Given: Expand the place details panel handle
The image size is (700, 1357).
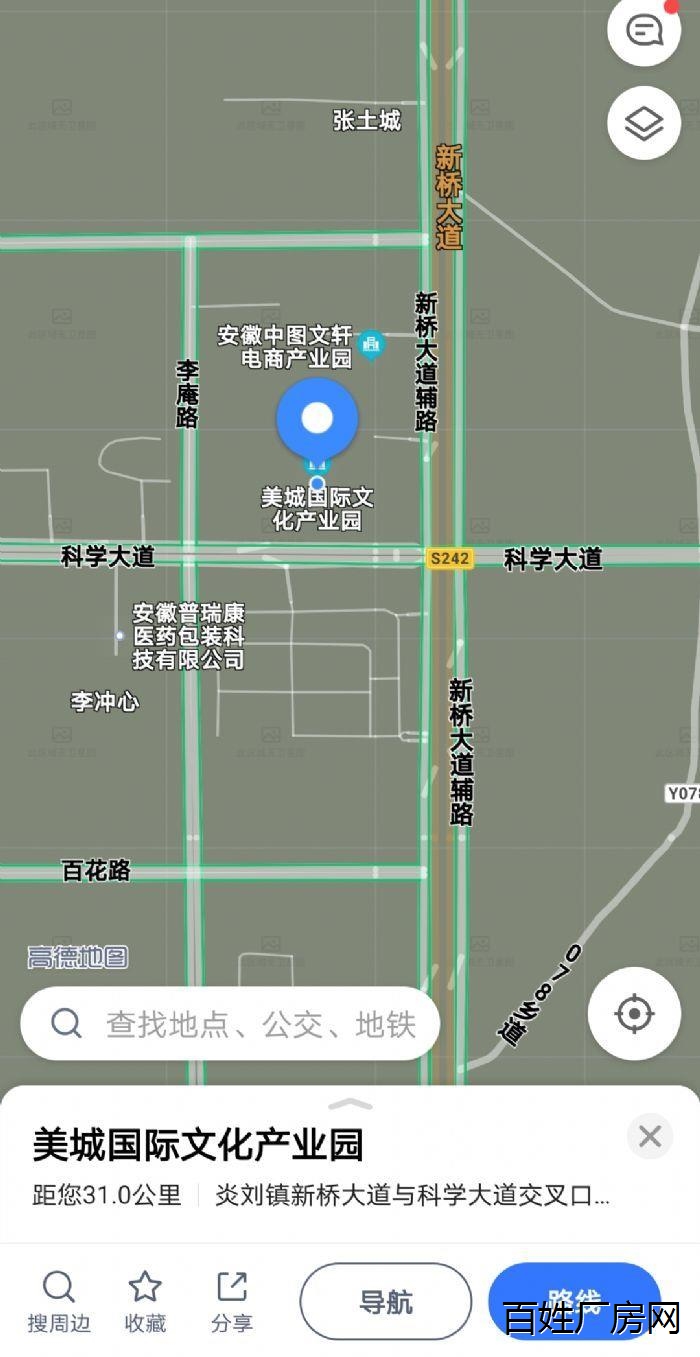Looking at the screenshot, I should (350, 1104).
